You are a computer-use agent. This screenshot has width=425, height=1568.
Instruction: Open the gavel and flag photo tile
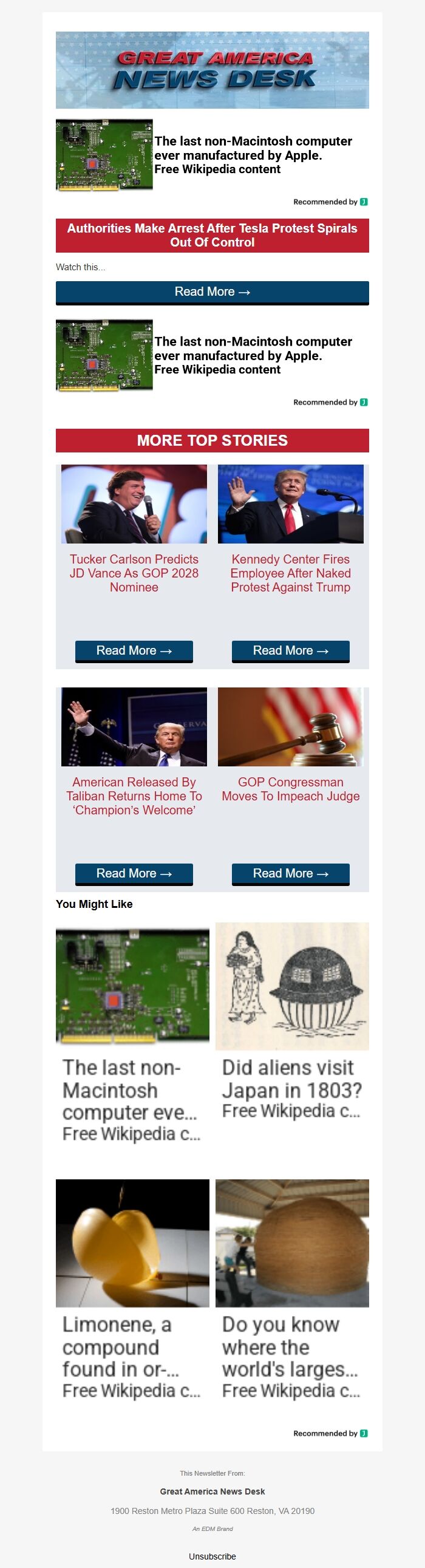tap(290, 727)
